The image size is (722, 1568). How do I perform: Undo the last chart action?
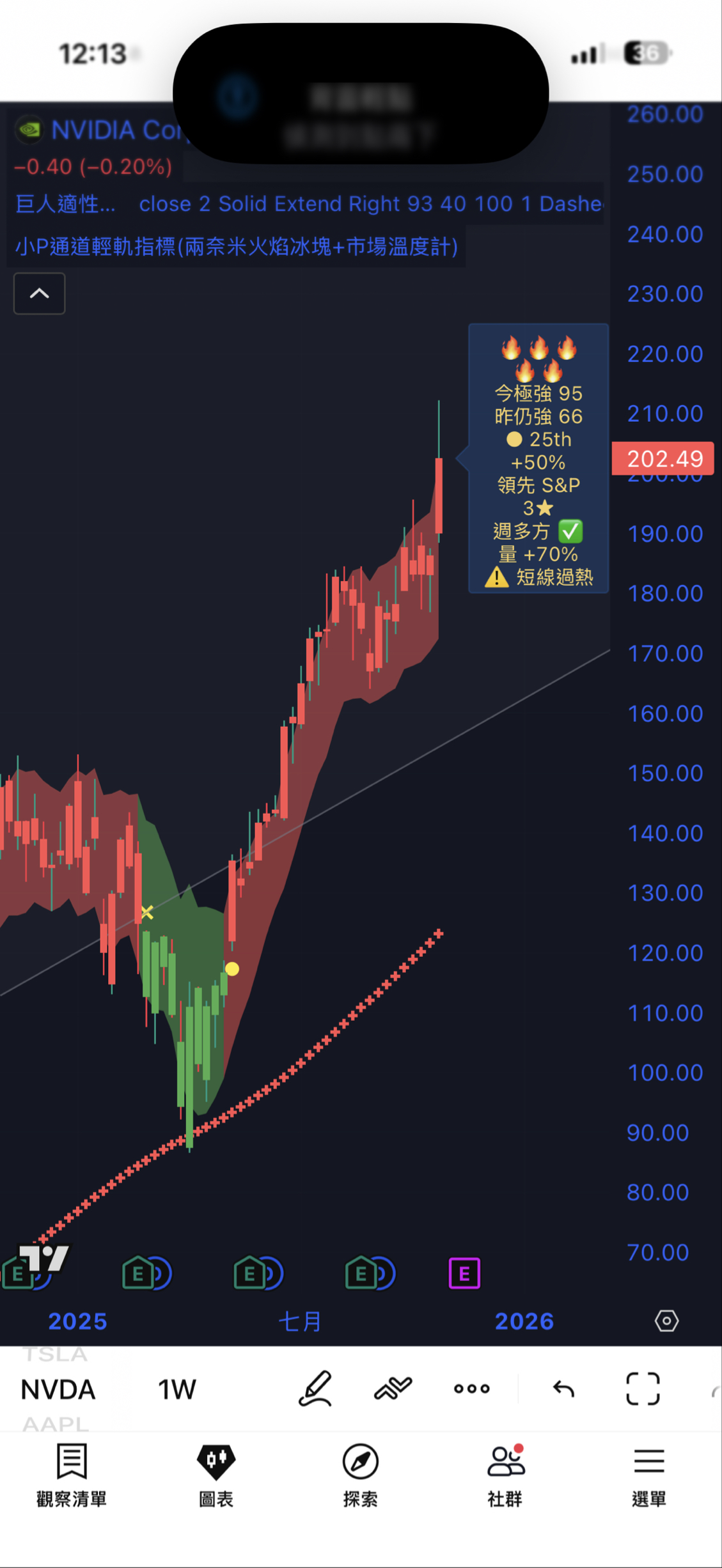pyautogui.click(x=563, y=1388)
